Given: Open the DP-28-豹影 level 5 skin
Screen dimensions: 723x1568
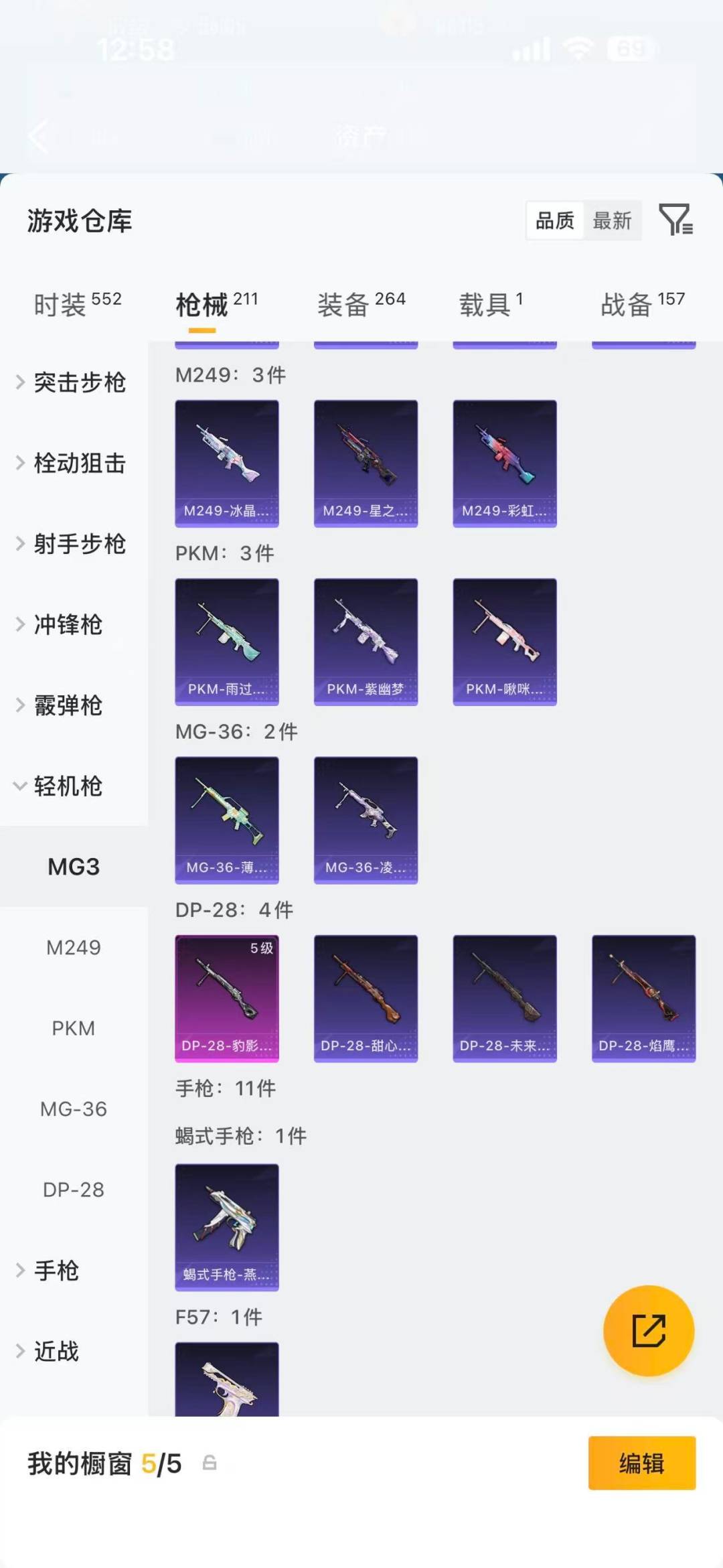Looking at the screenshot, I should coord(227,998).
